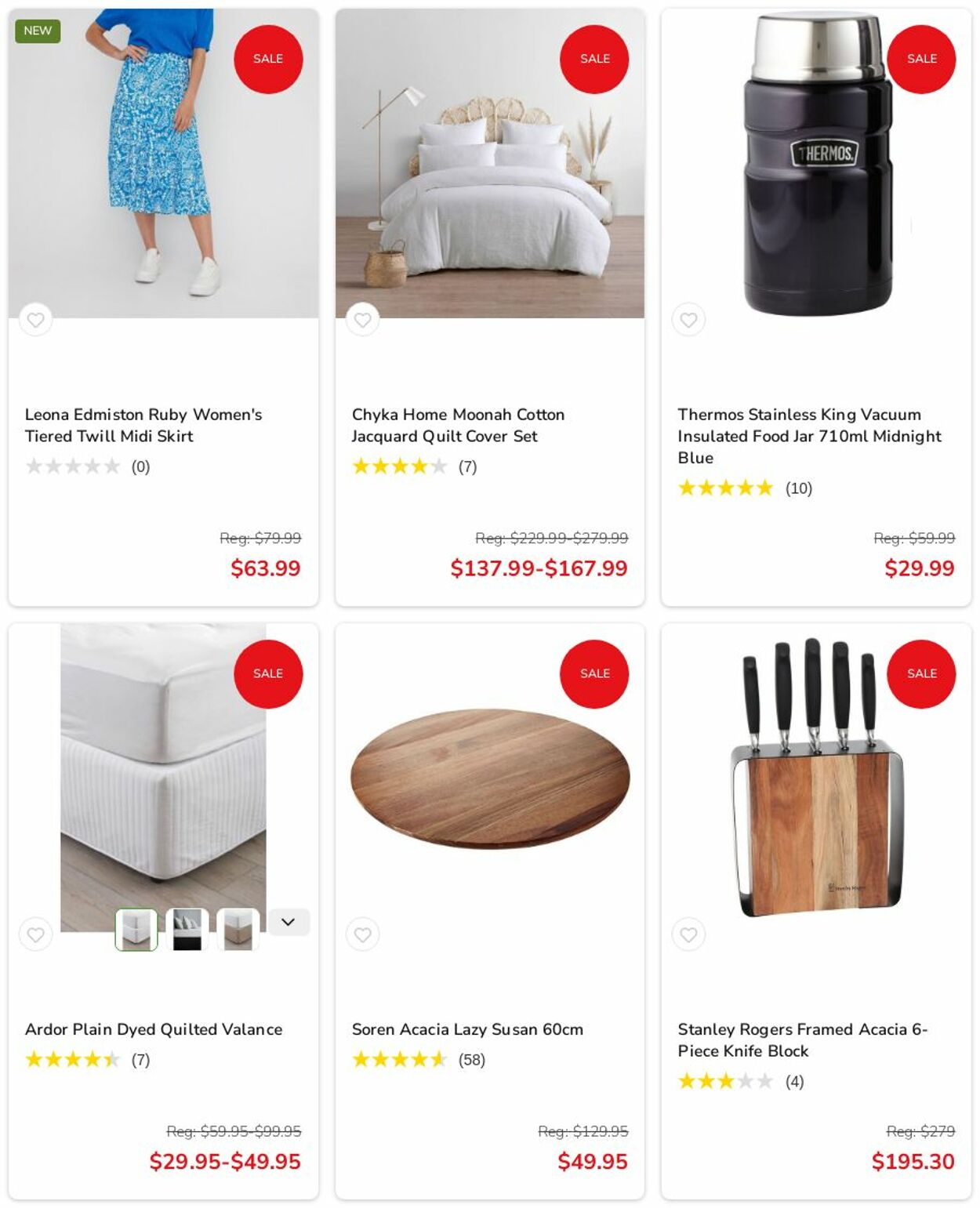
Task: Favorite the Stanley Rogers knife block
Action: 688,934
